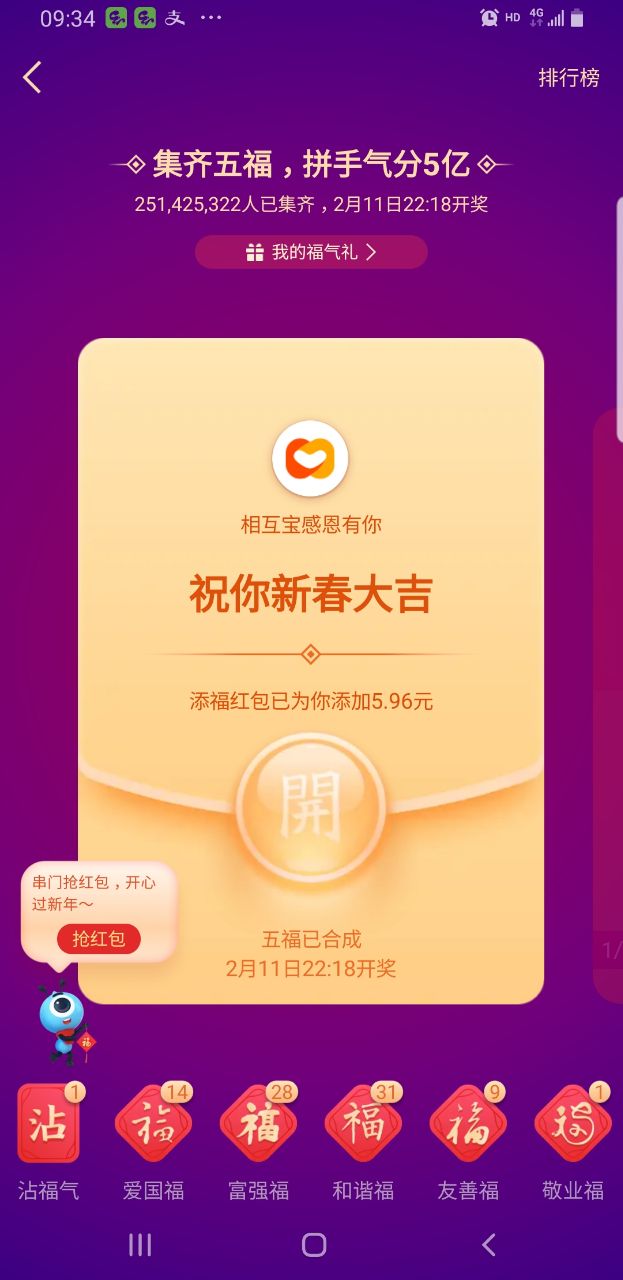Open 我的福气礼 gifts

[x=311, y=252]
